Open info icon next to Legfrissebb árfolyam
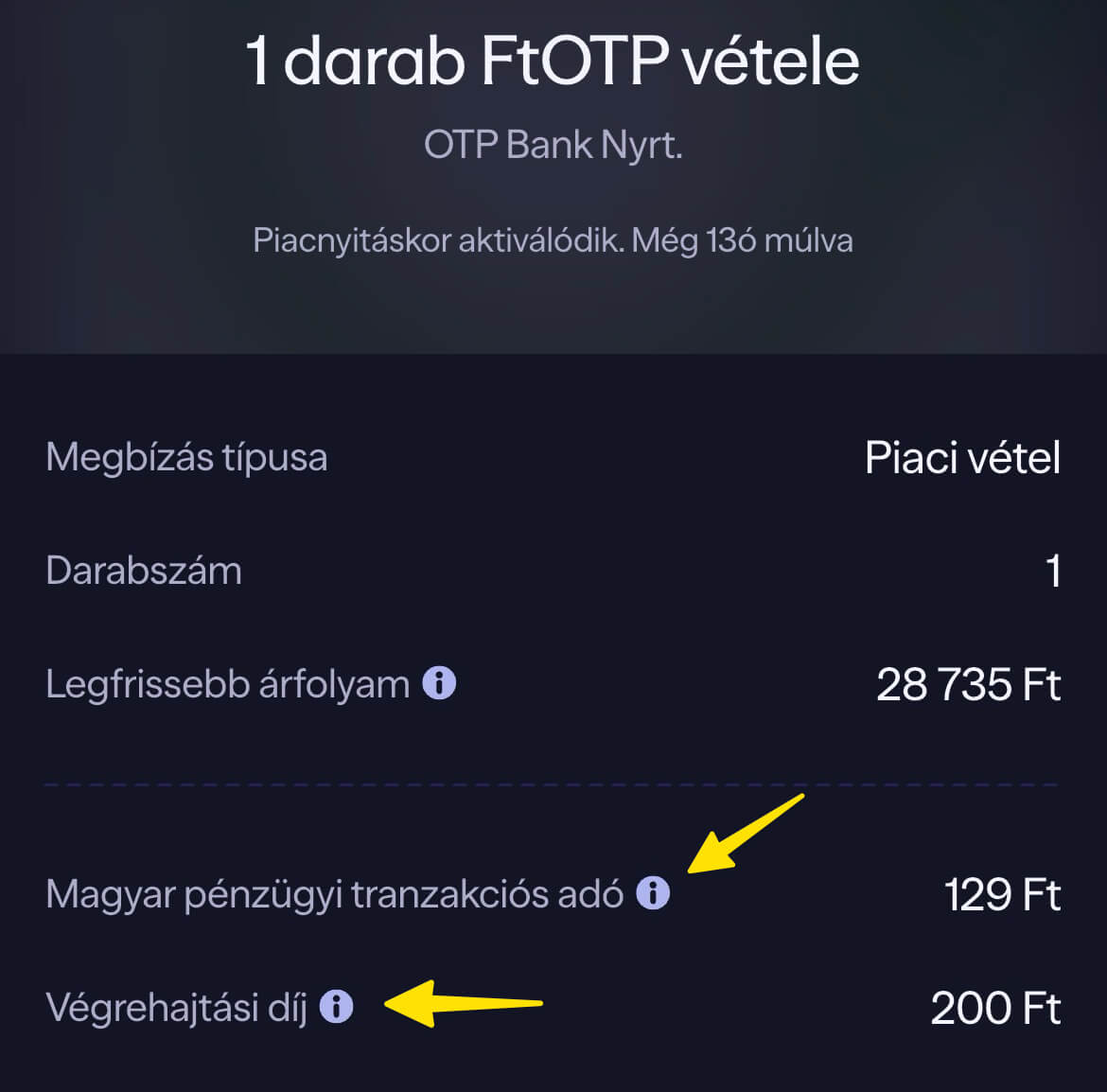Image resolution: width=1107 pixels, height=1092 pixels. tap(439, 682)
